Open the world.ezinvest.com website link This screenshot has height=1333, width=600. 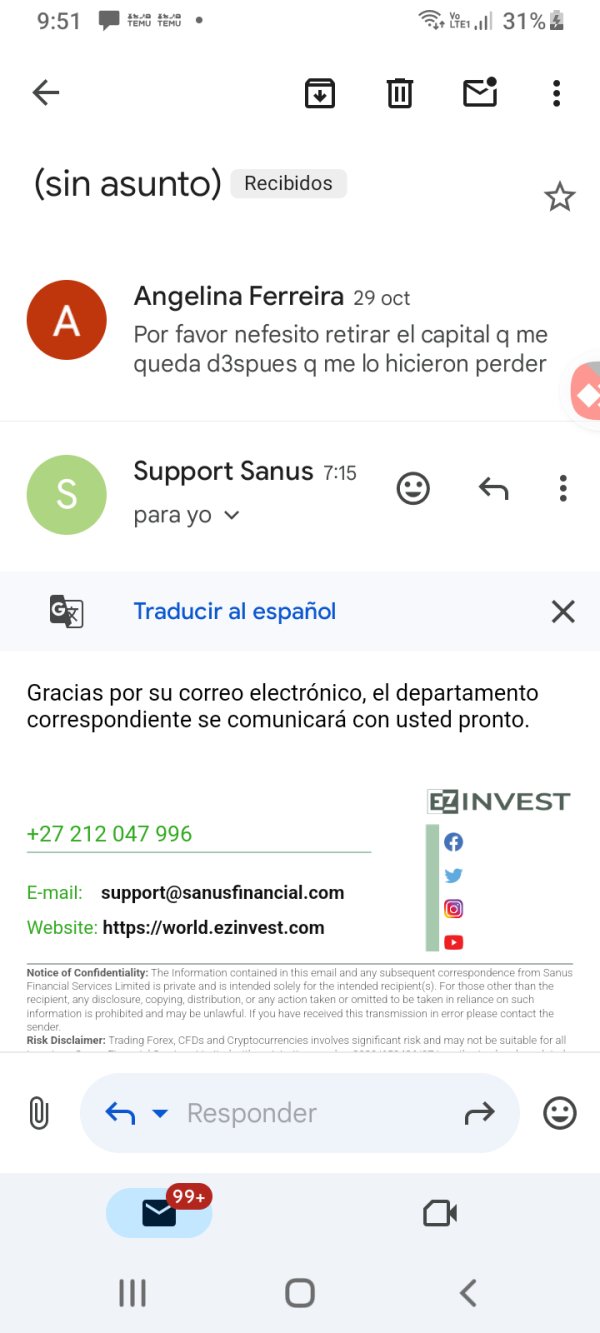214,927
